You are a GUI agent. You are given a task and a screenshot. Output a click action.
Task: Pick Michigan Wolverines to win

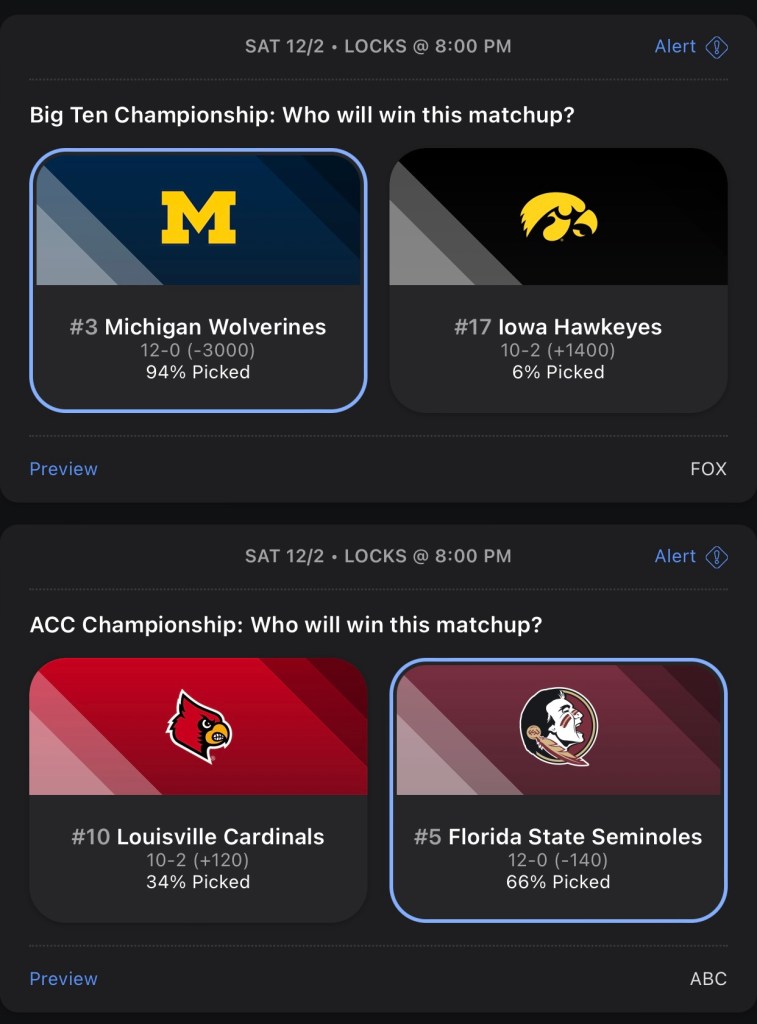198,280
